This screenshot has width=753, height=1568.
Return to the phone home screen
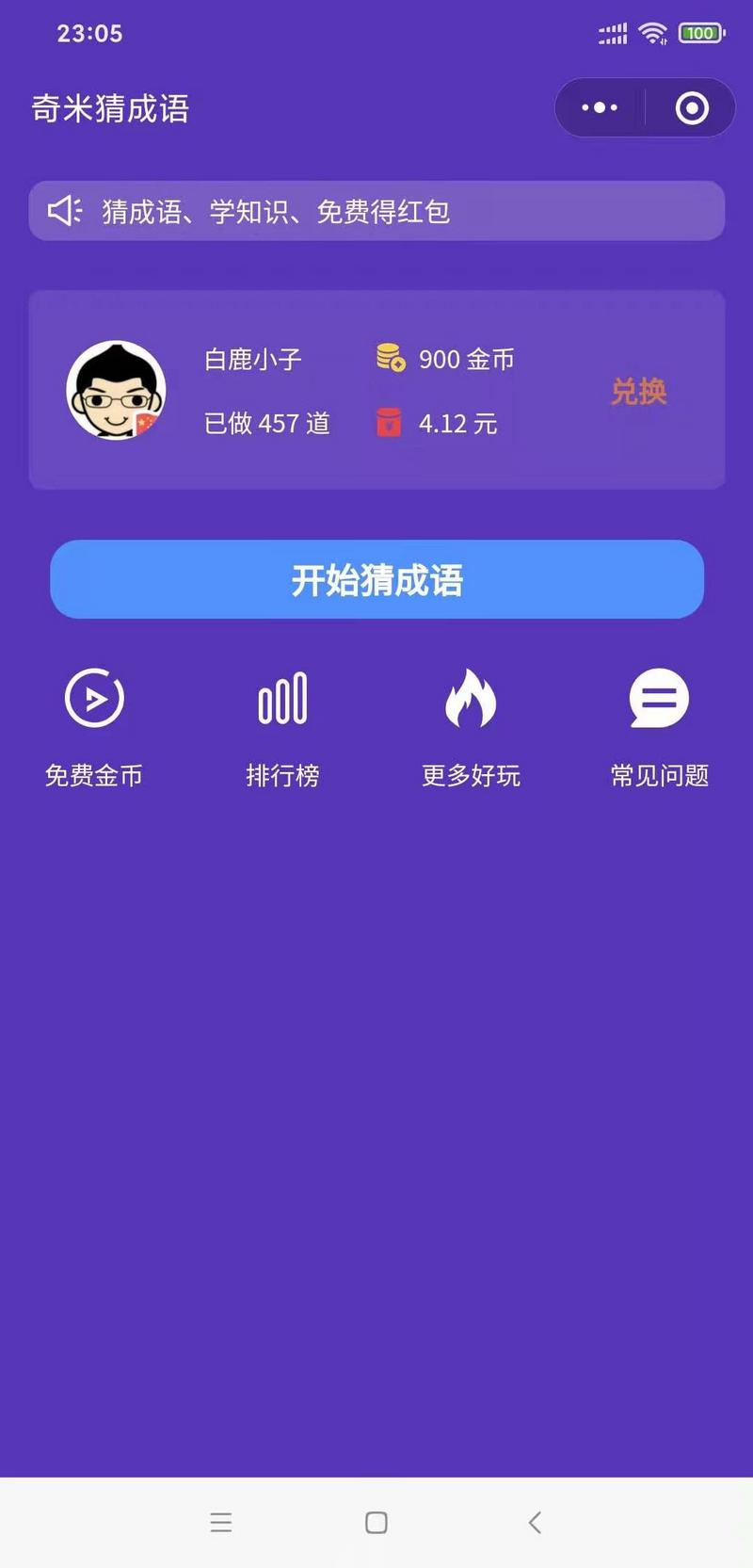click(x=376, y=1522)
